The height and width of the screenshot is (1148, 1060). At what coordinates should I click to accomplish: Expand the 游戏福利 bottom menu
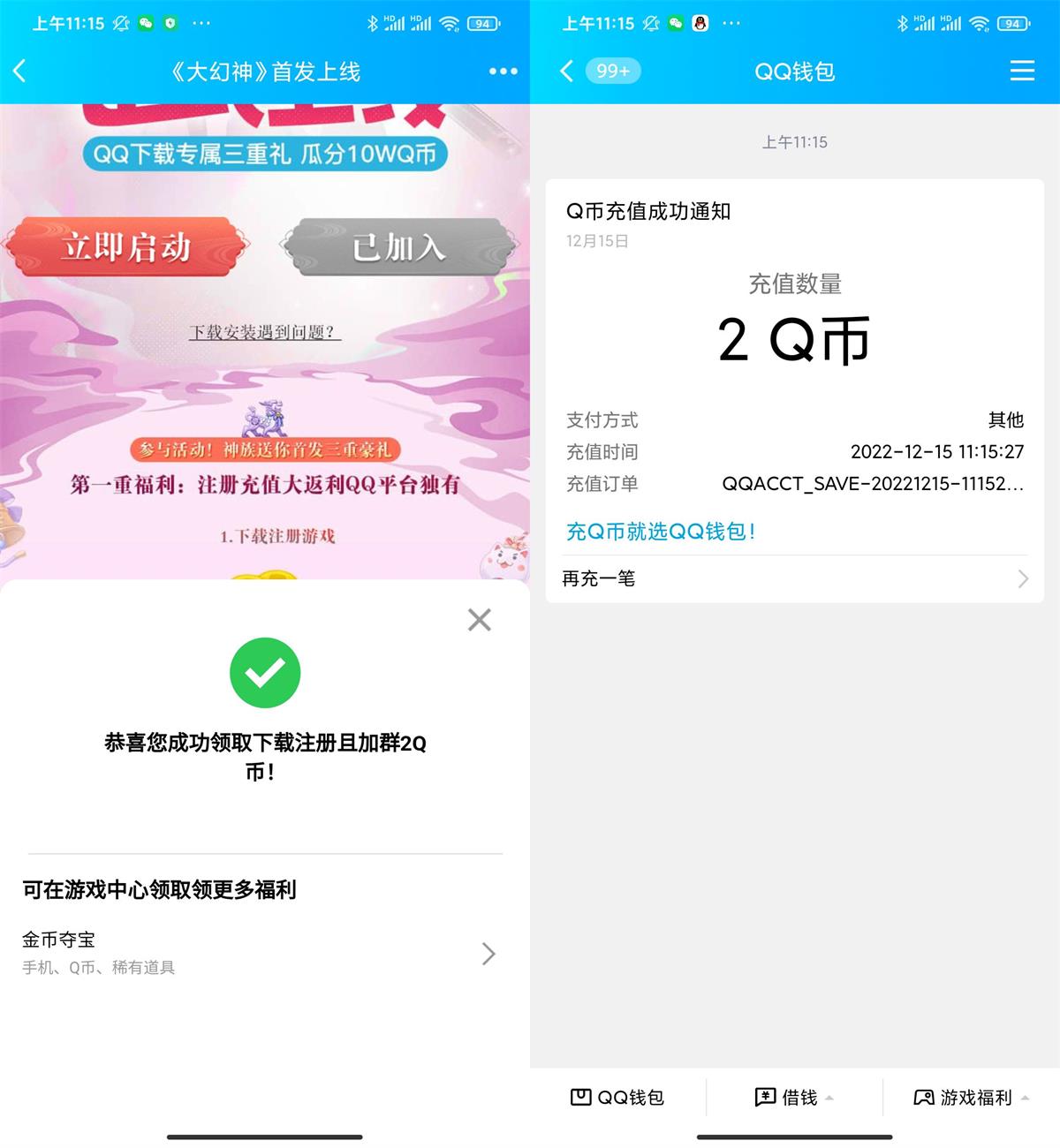(971, 1098)
